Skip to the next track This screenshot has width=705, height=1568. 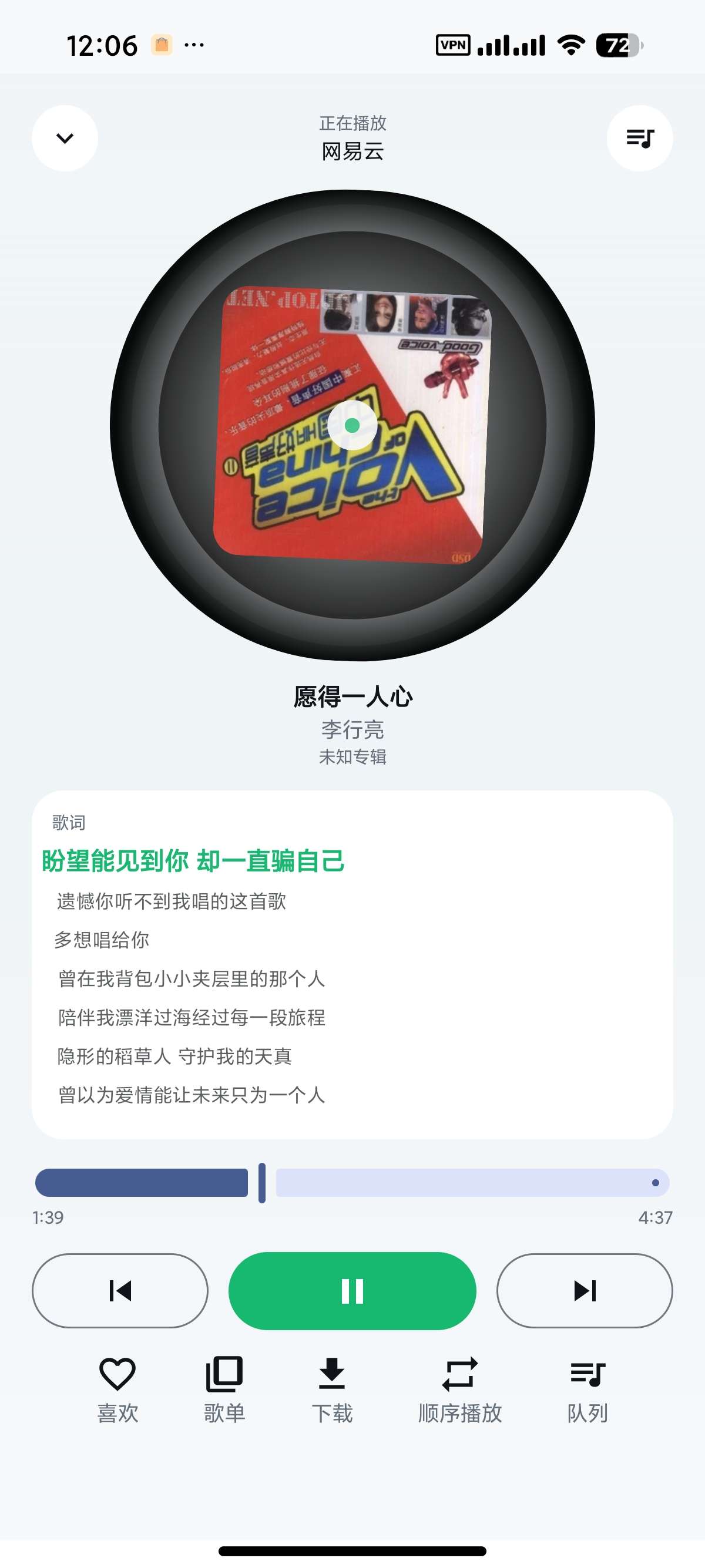pyautogui.click(x=585, y=1290)
